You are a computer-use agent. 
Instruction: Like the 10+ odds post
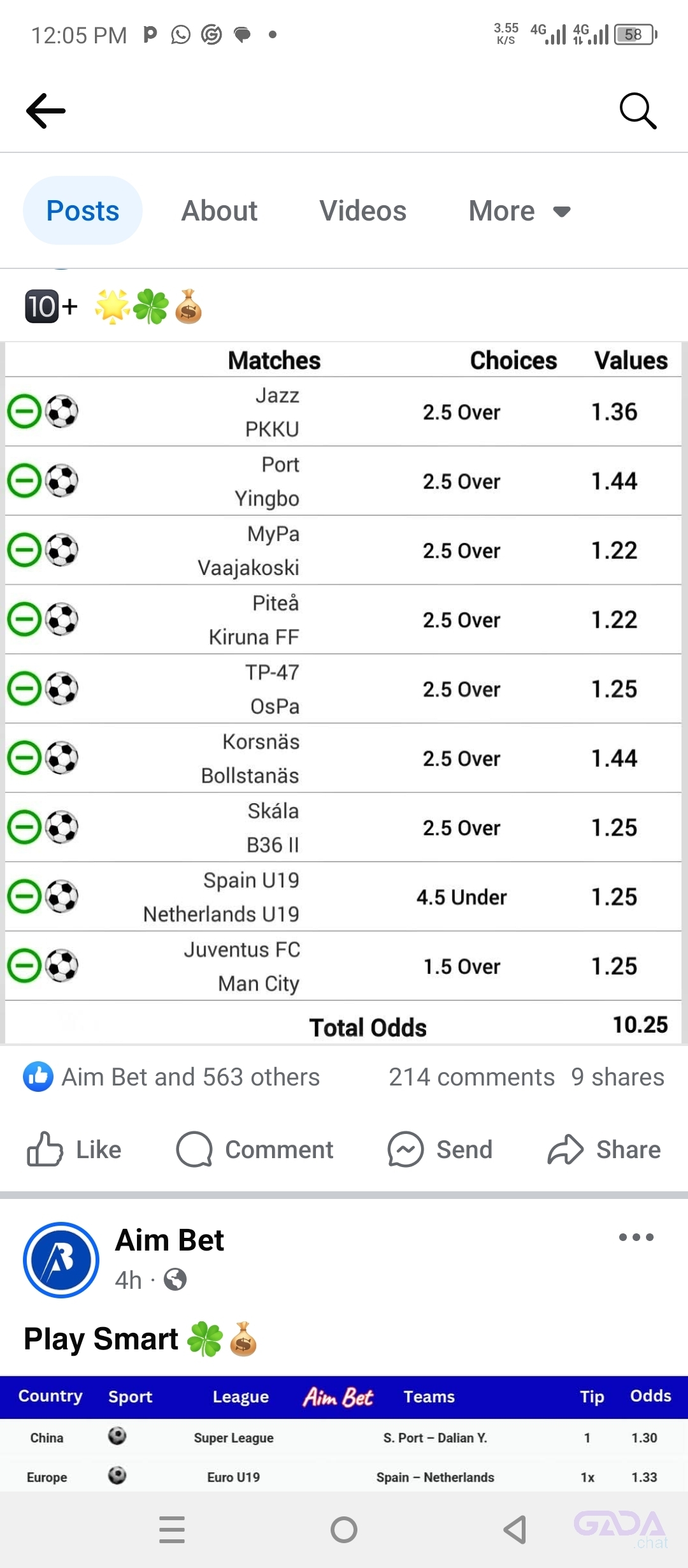coord(74,1149)
